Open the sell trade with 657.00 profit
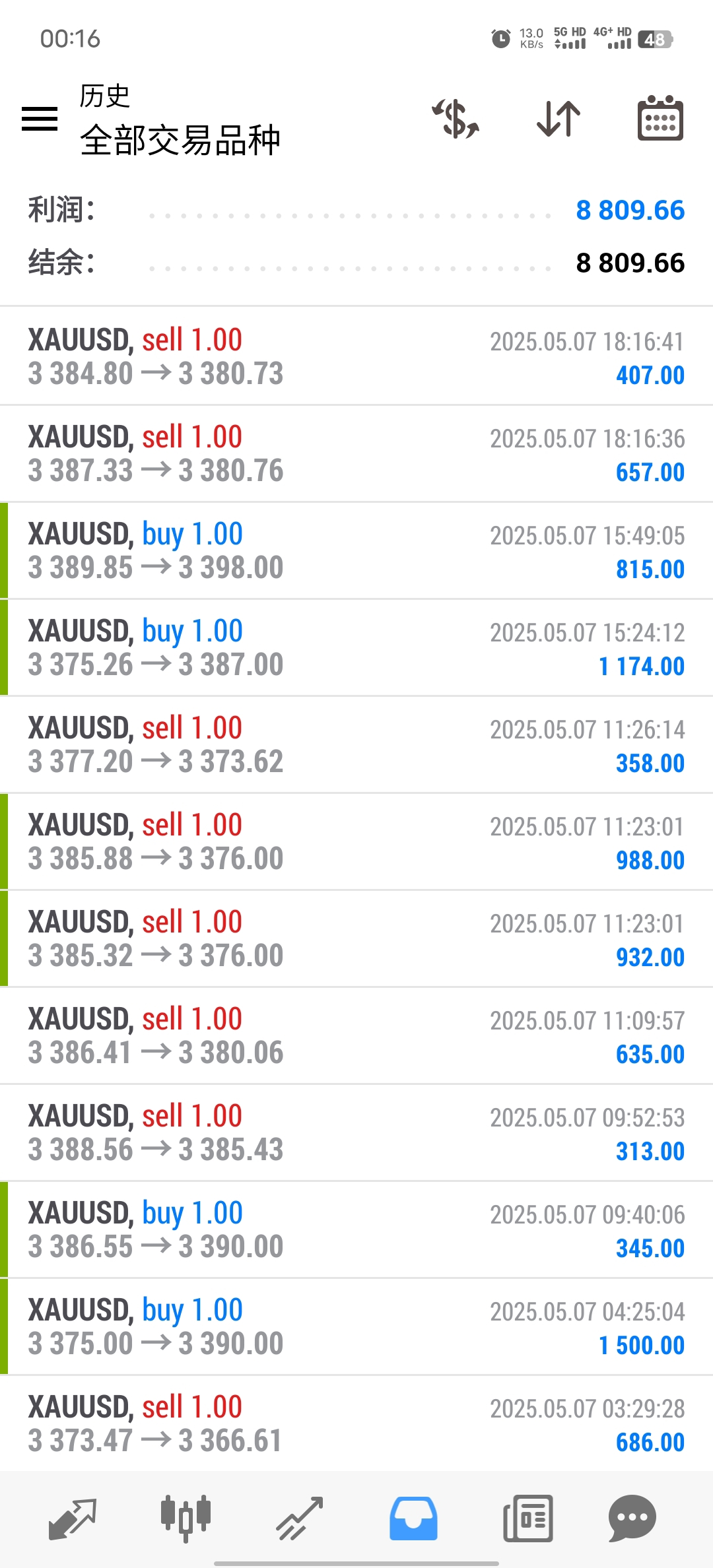Screen dimensions: 713x1568 pos(356,453)
